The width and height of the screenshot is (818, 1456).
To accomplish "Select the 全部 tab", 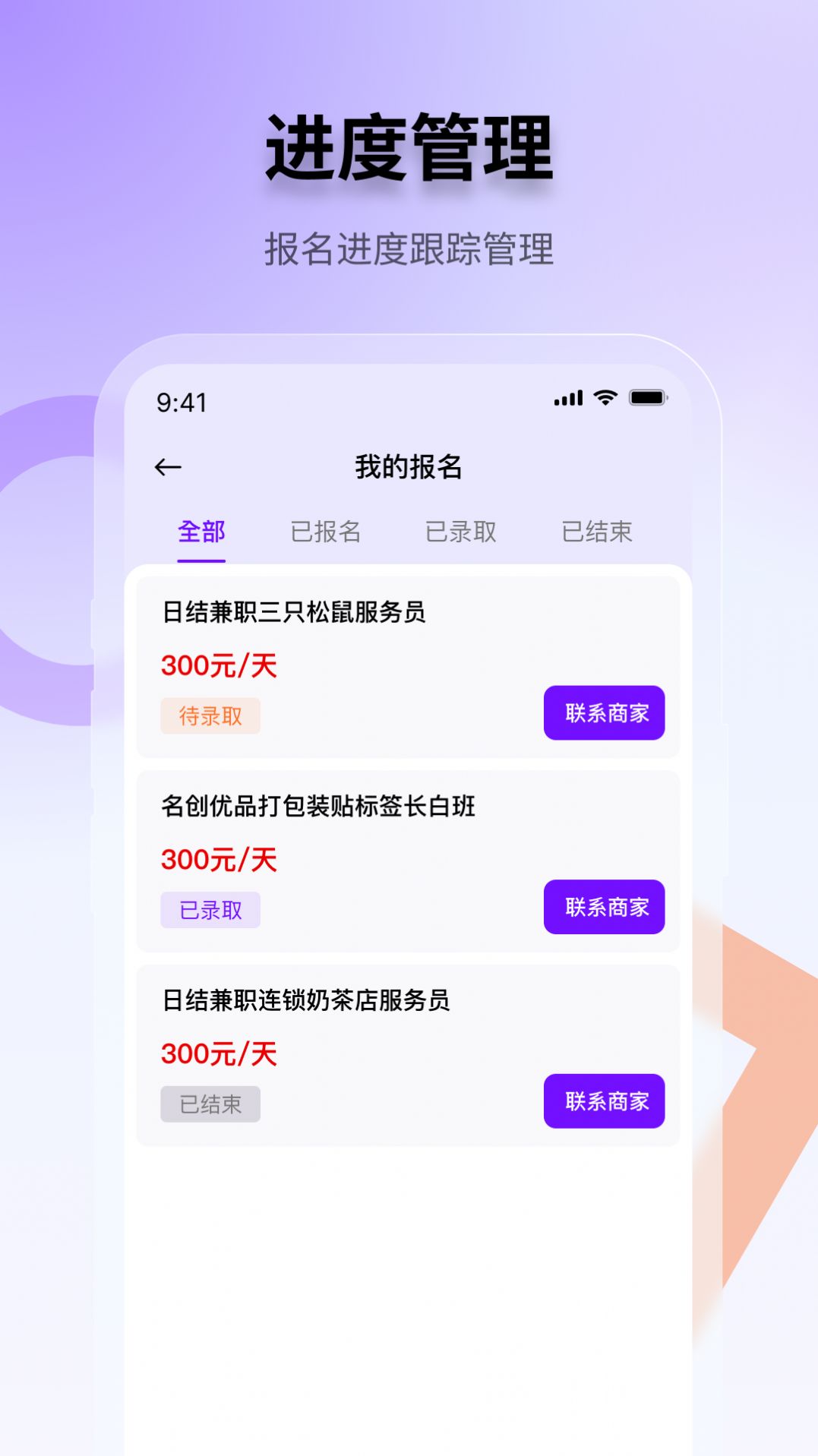I will (x=201, y=532).
